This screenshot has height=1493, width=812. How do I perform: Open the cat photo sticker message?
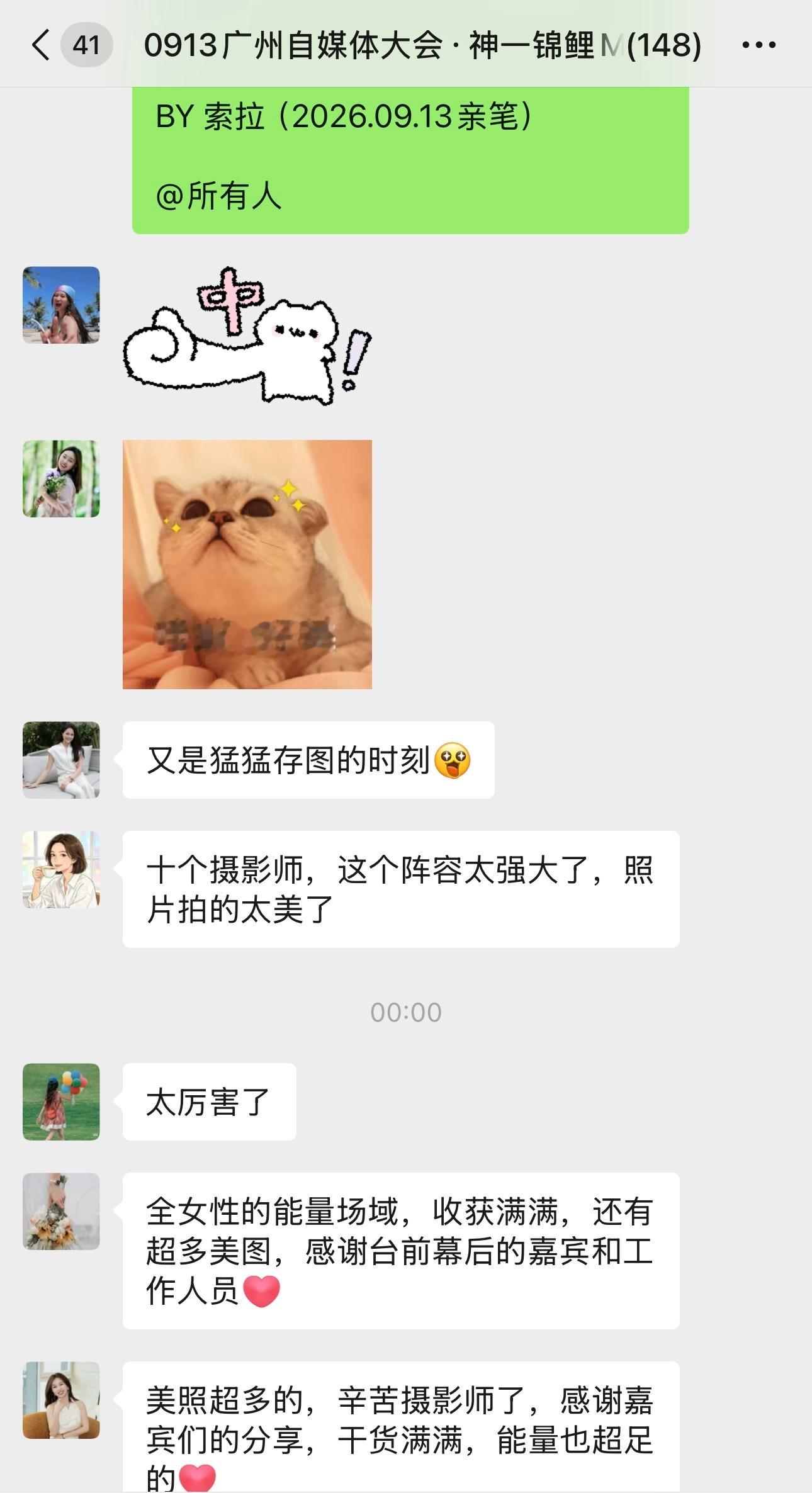point(247,564)
